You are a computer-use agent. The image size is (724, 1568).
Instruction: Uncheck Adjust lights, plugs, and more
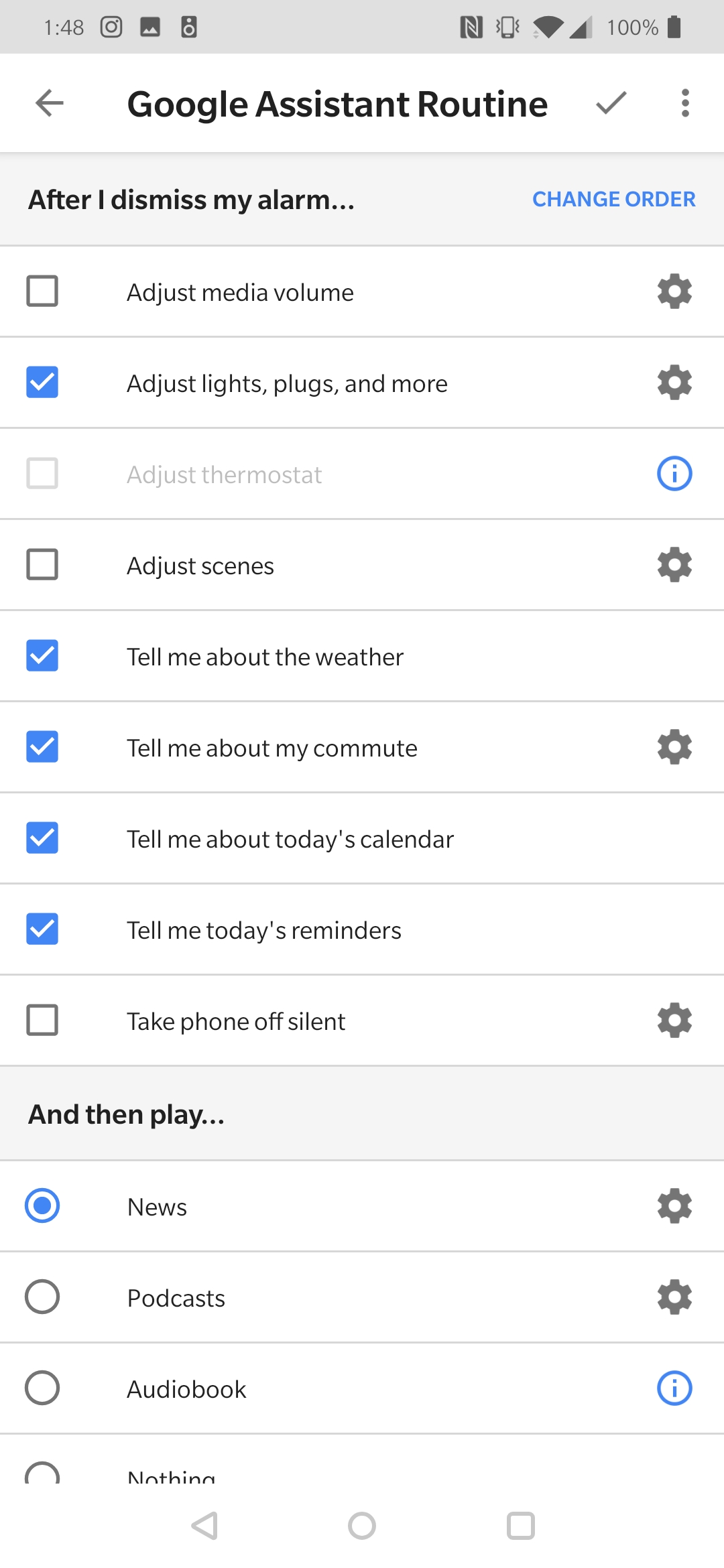click(42, 382)
